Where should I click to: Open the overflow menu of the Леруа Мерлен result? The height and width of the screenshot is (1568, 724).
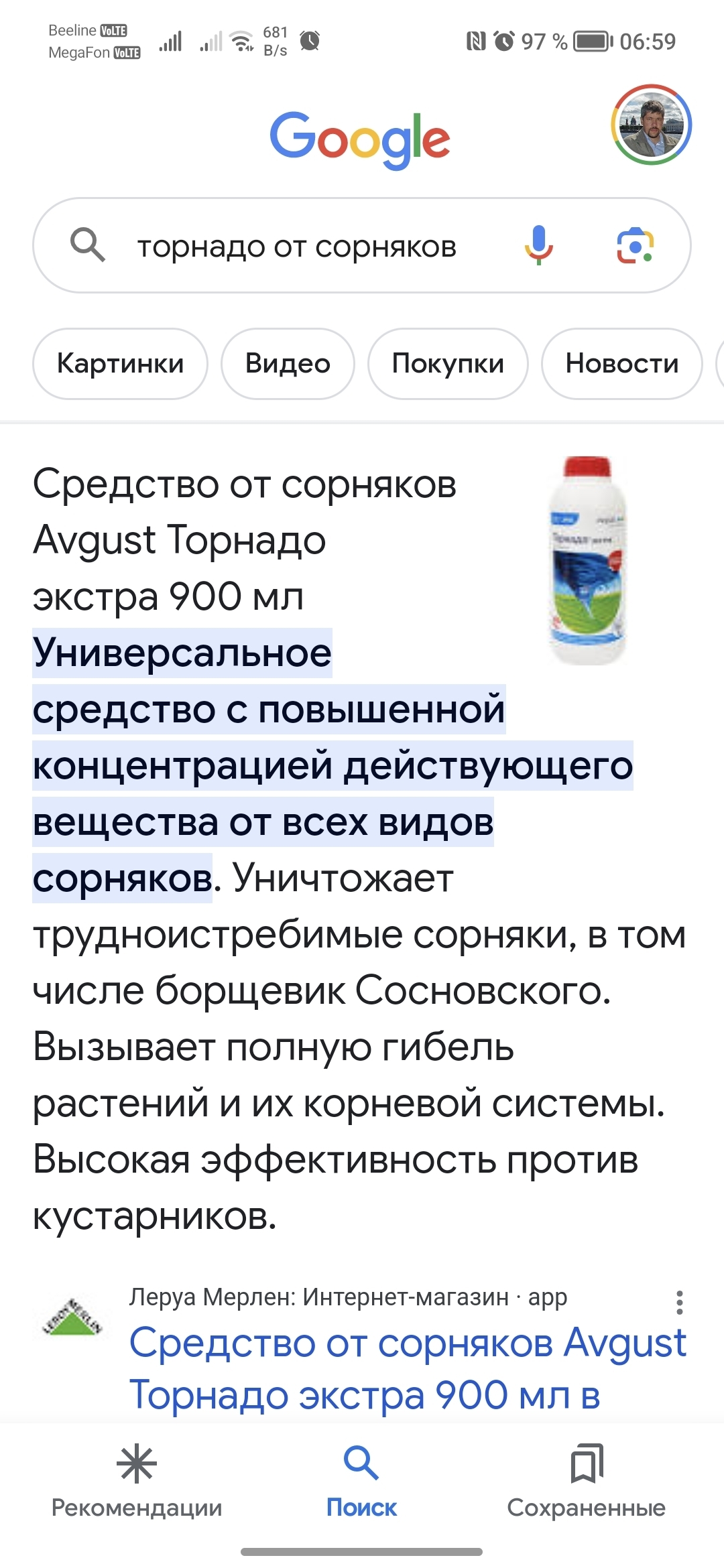pyautogui.click(x=680, y=1302)
